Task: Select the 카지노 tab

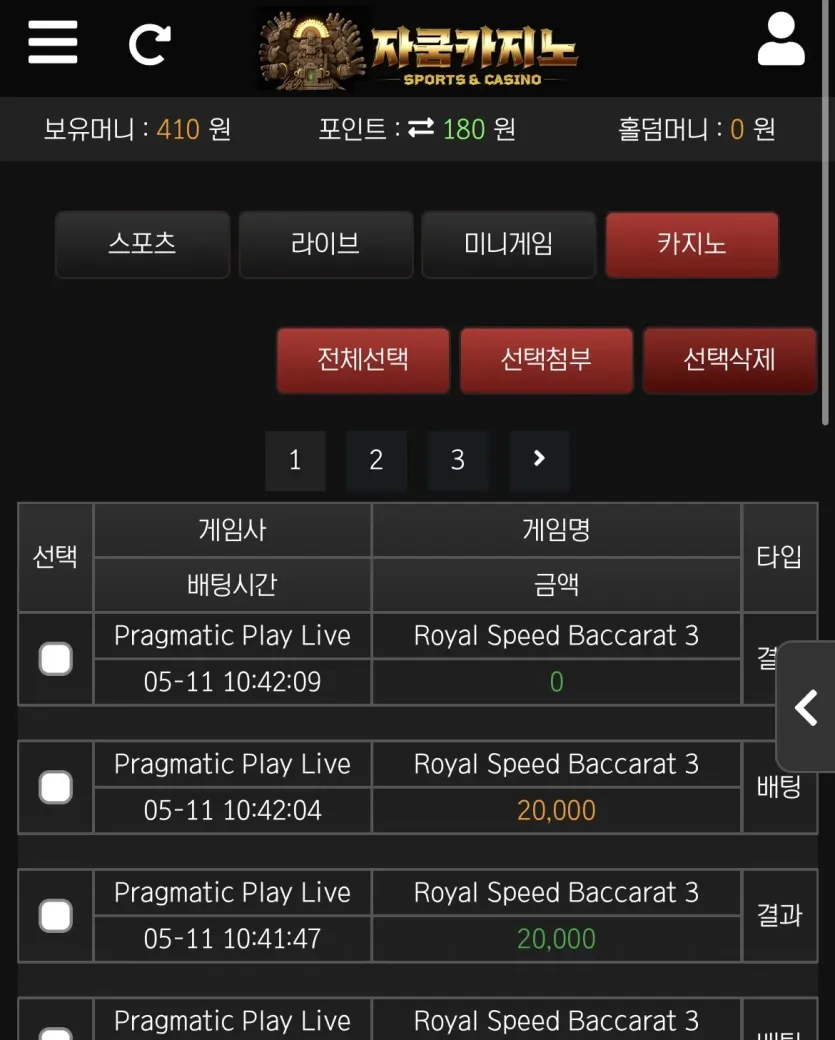Action: (x=692, y=244)
